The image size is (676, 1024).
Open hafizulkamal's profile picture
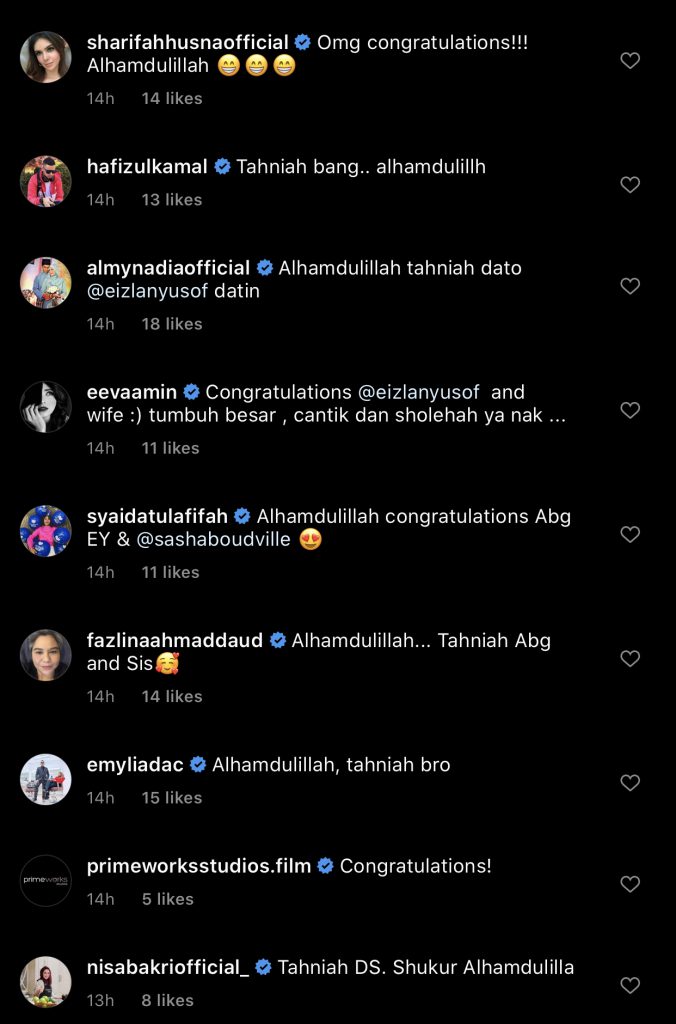[x=46, y=181]
